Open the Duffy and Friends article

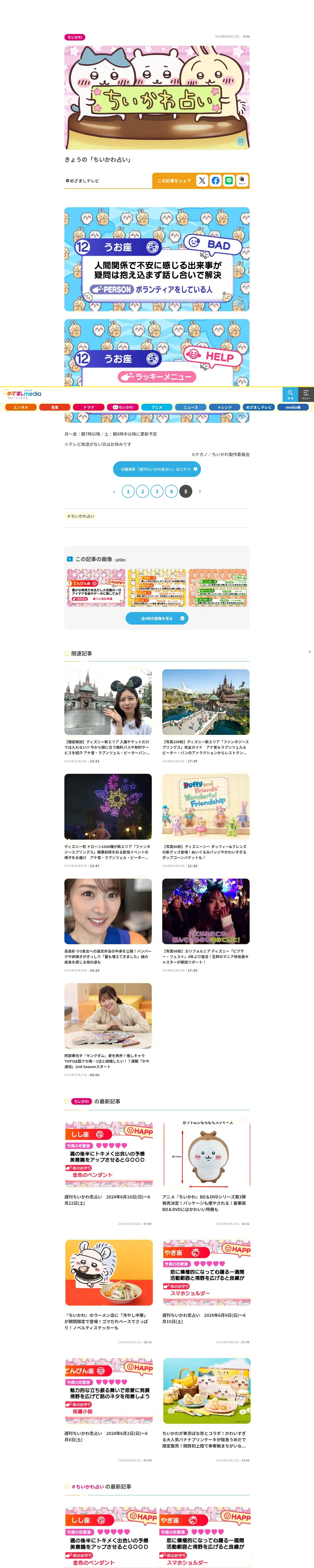[205, 806]
